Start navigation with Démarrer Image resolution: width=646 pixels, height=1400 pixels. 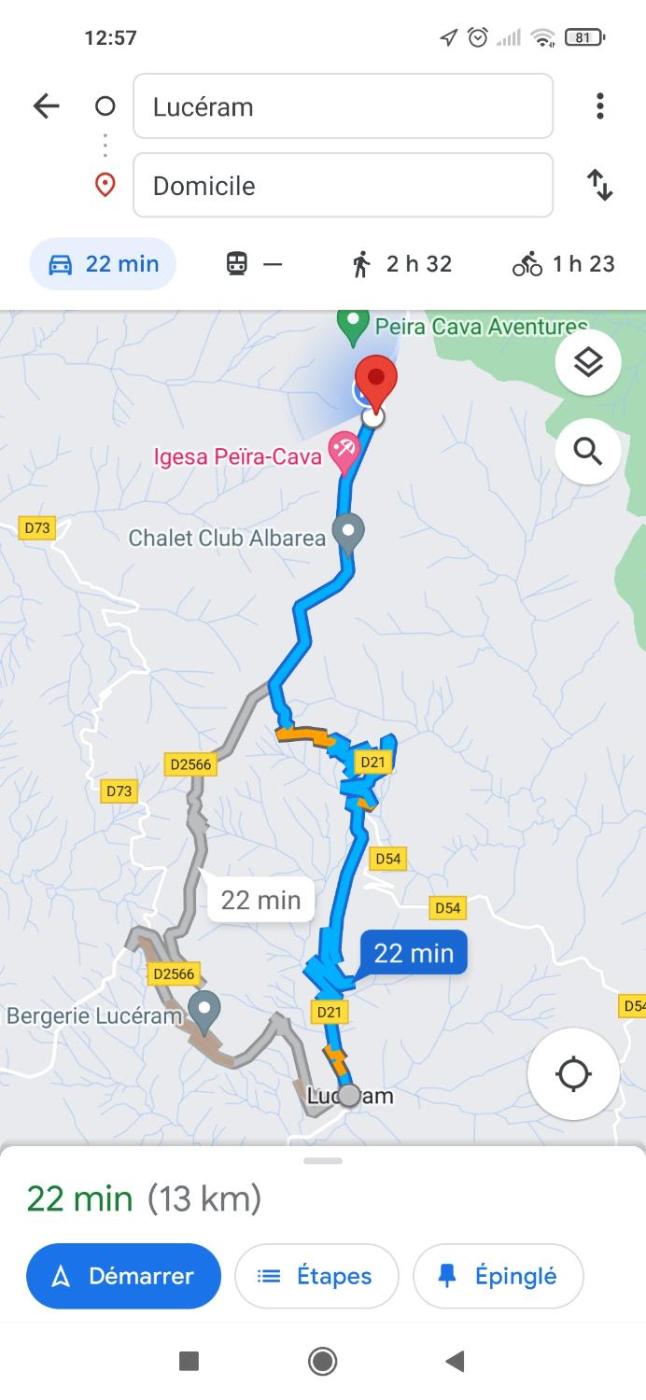pos(124,1276)
